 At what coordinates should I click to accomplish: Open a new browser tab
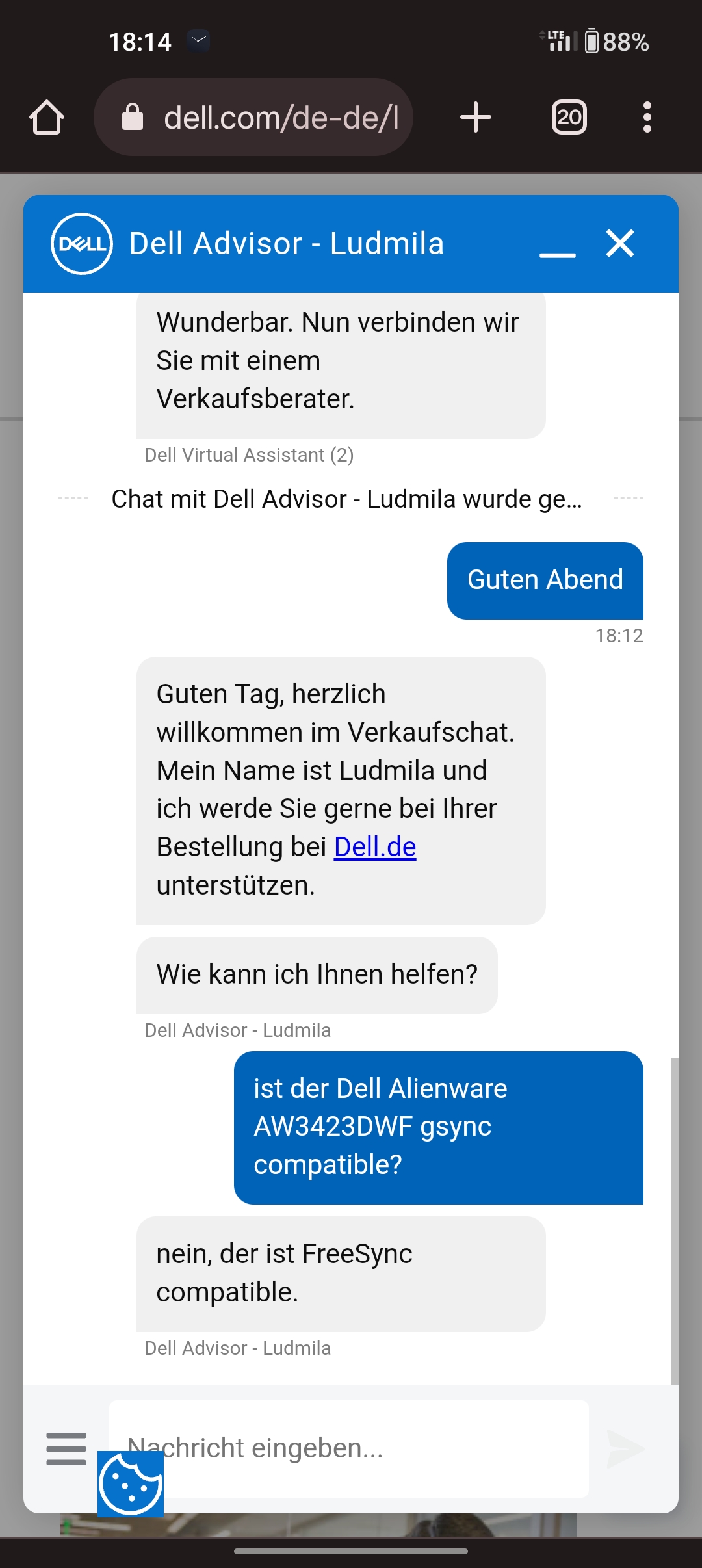(x=475, y=118)
